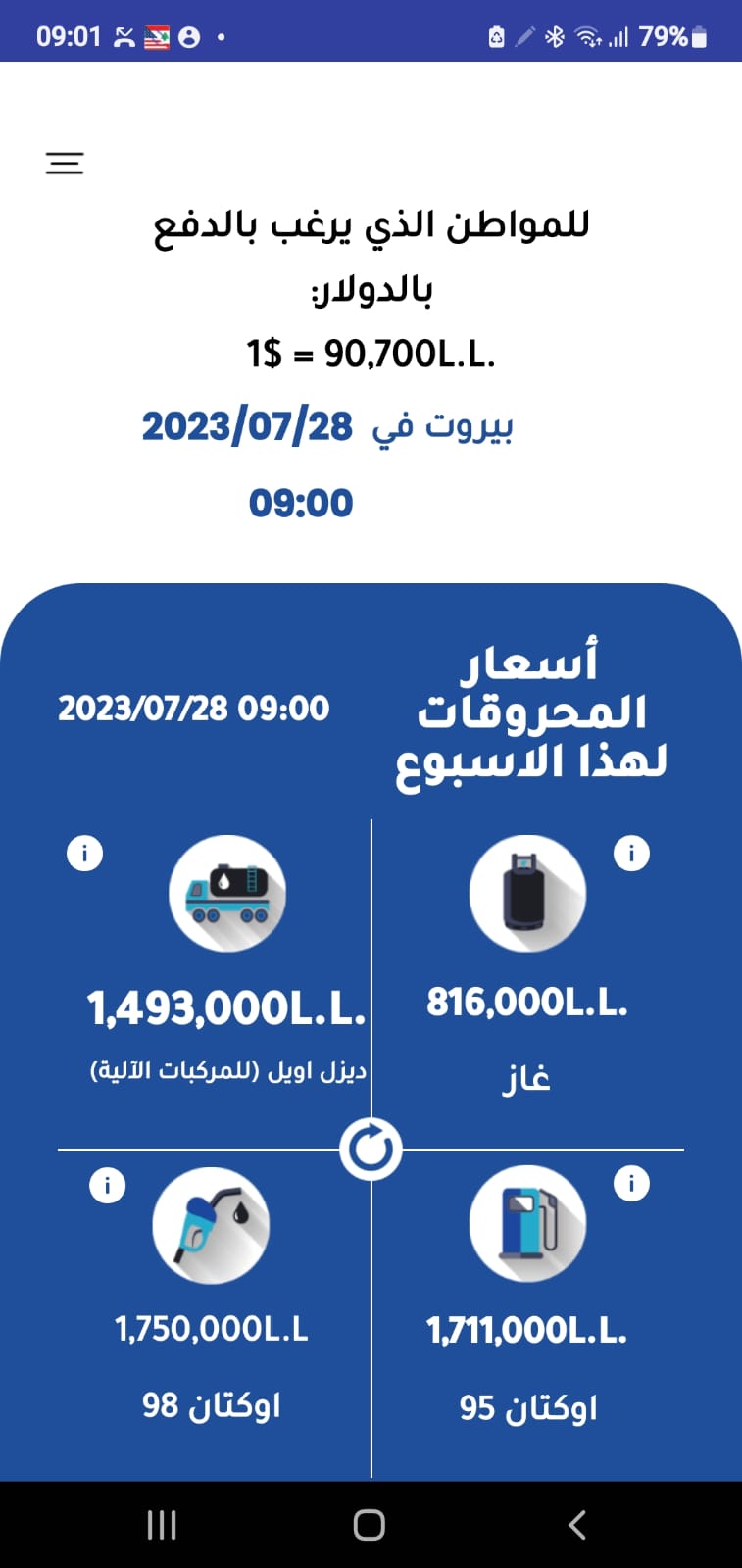This screenshot has height=1568, width=742.
Task: View info for octane 95 (اوكتان 95)
Action: [x=631, y=1184]
